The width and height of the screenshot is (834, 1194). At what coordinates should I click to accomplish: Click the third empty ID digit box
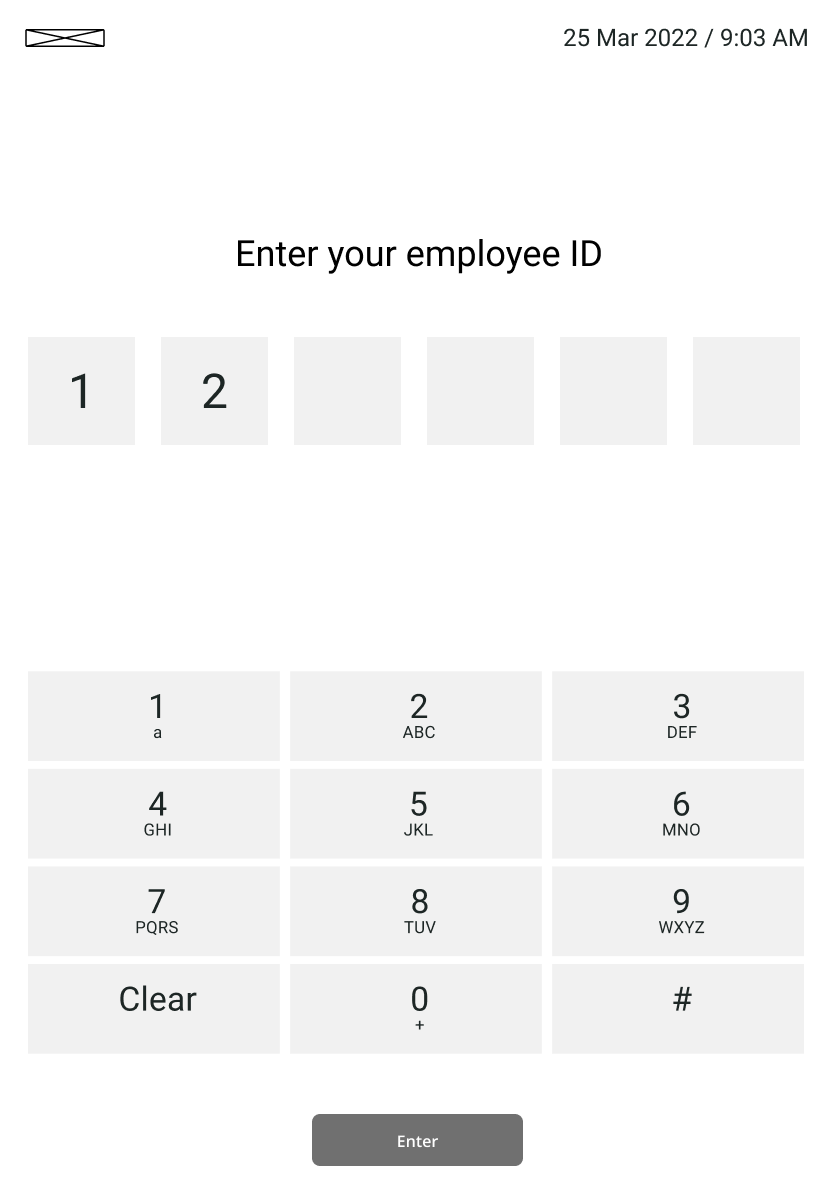point(347,390)
